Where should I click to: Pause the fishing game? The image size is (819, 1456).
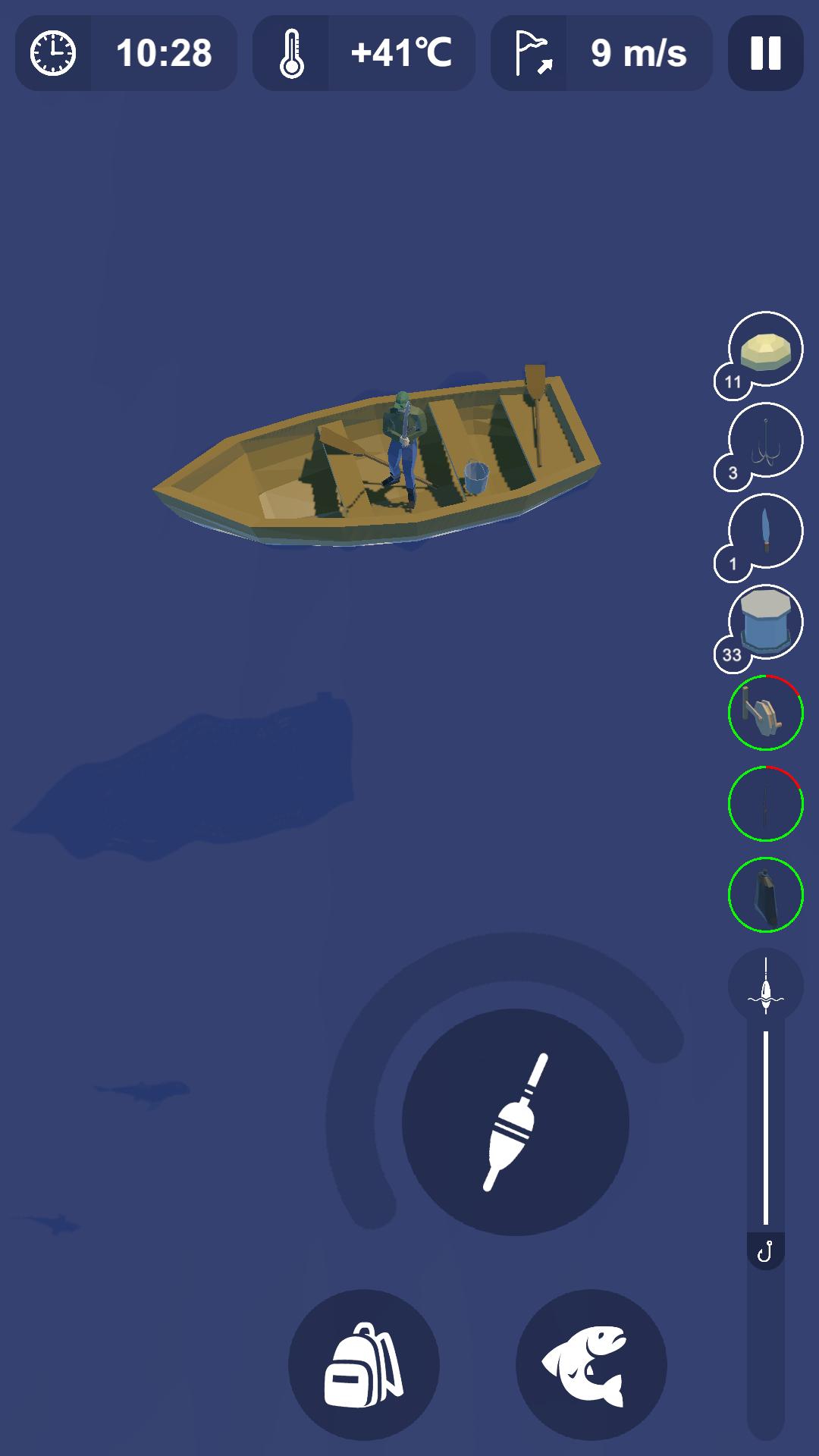click(x=765, y=53)
